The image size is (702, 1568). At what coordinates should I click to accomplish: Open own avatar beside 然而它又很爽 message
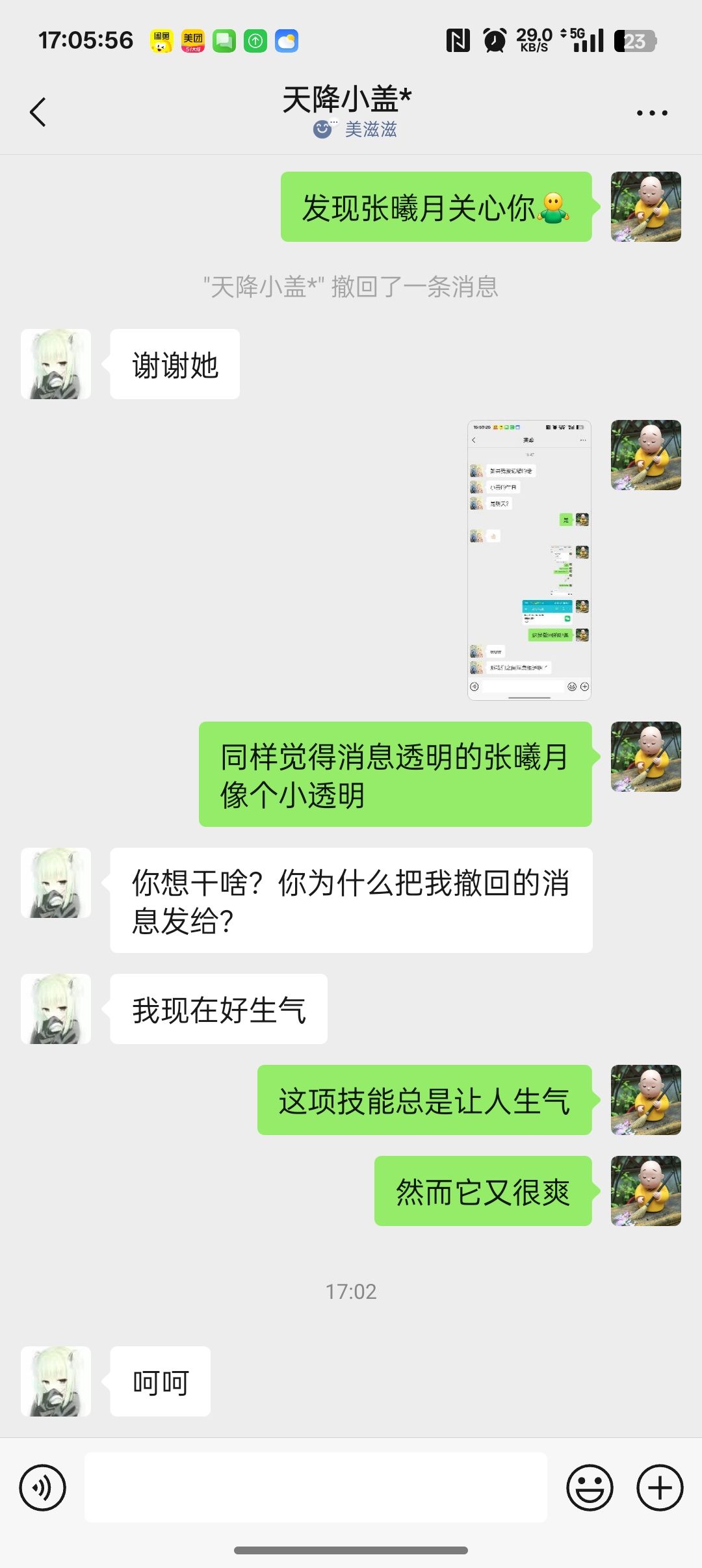[x=645, y=1191]
